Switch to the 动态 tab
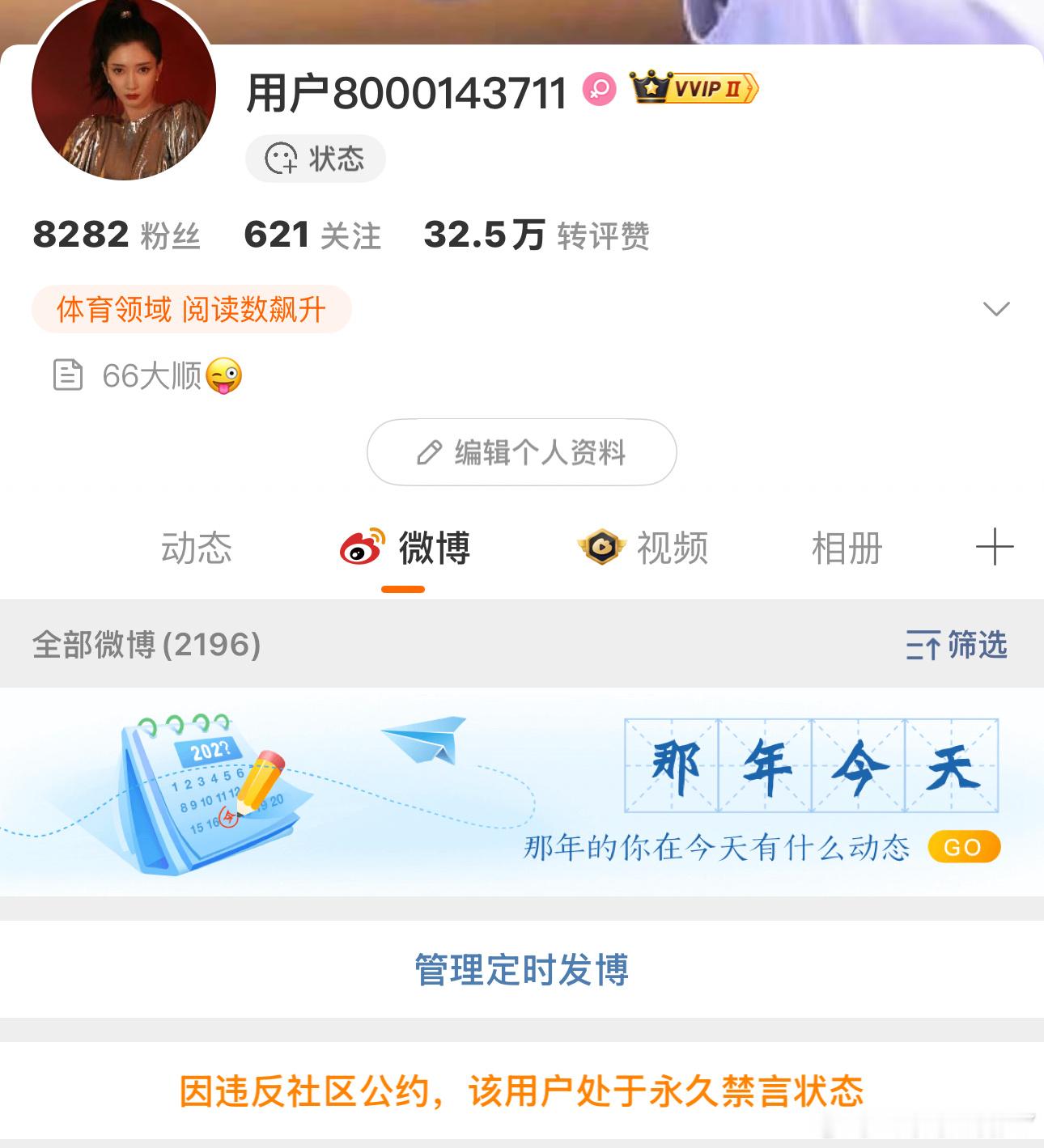This screenshot has height=1148, width=1044. click(x=196, y=548)
